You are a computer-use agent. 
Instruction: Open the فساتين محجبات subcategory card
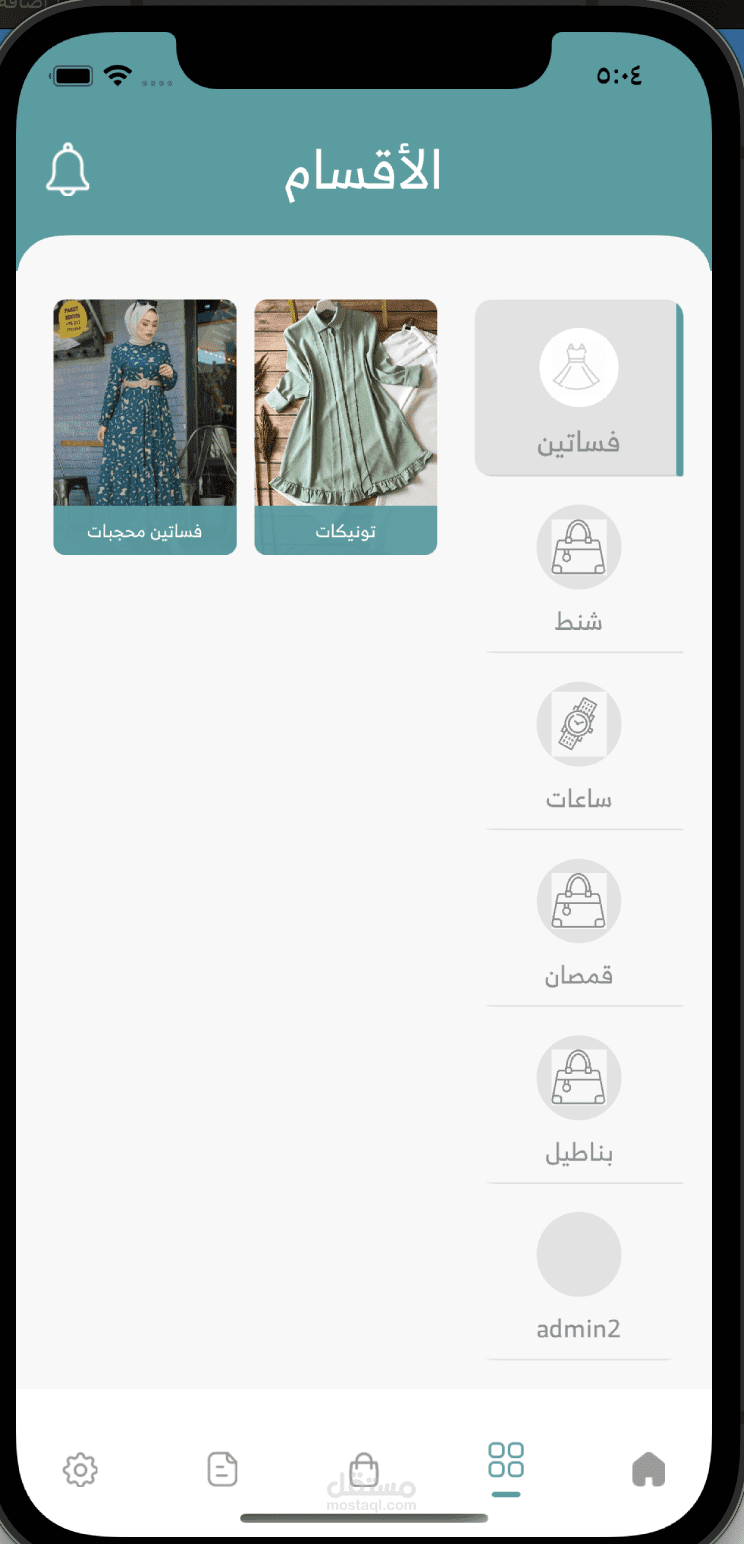click(x=145, y=426)
